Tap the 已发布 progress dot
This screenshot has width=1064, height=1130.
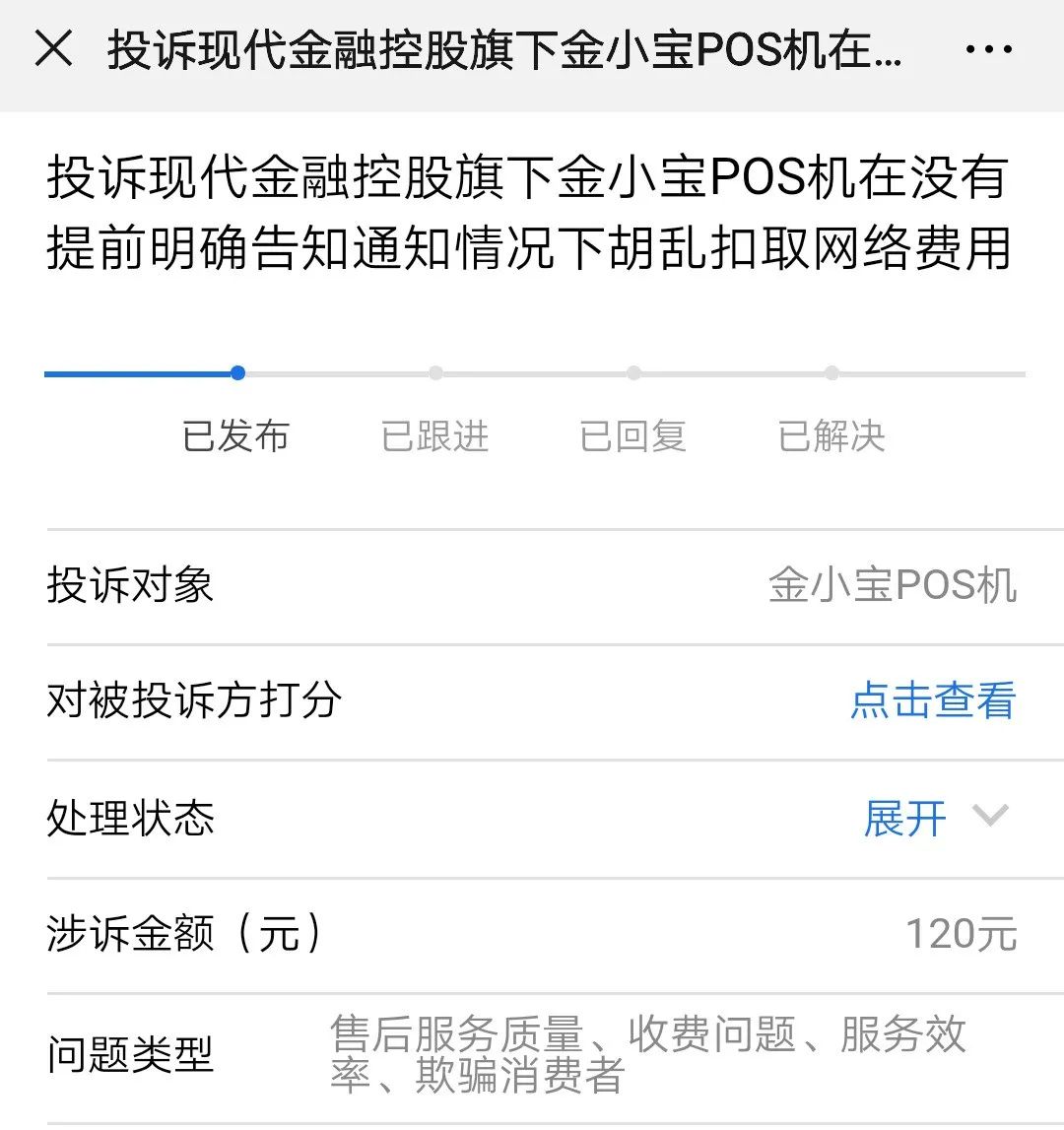point(236,373)
